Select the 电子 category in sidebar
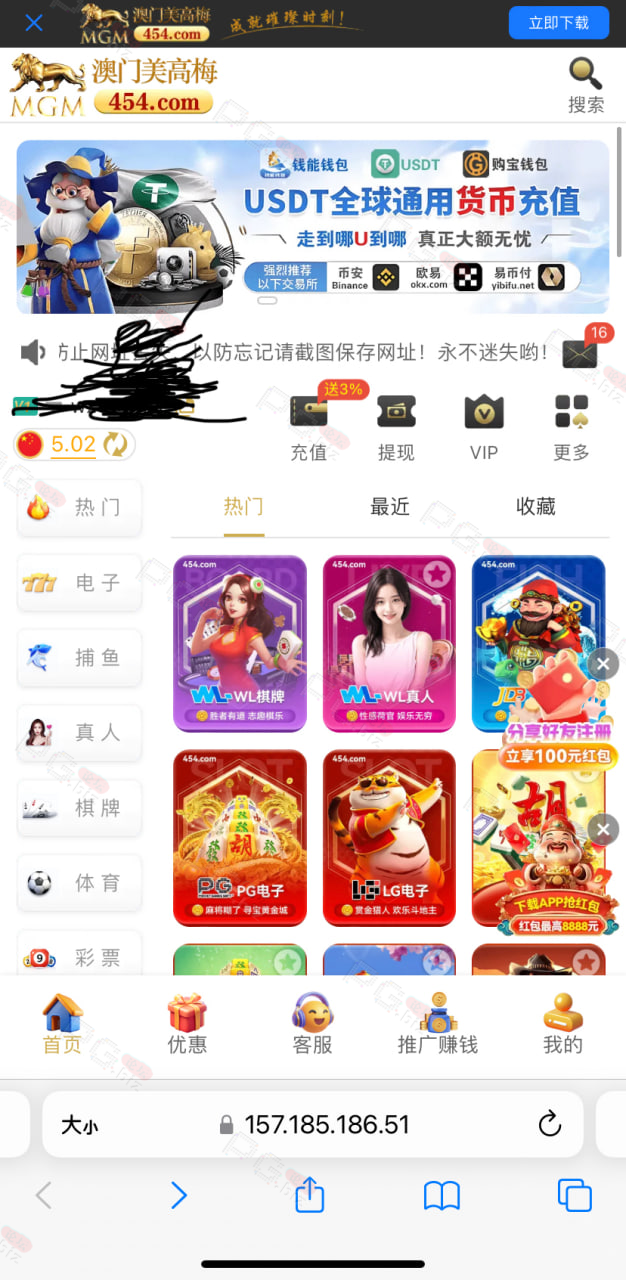The width and height of the screenshot is (626, 1280). click(x=80, y=582)
